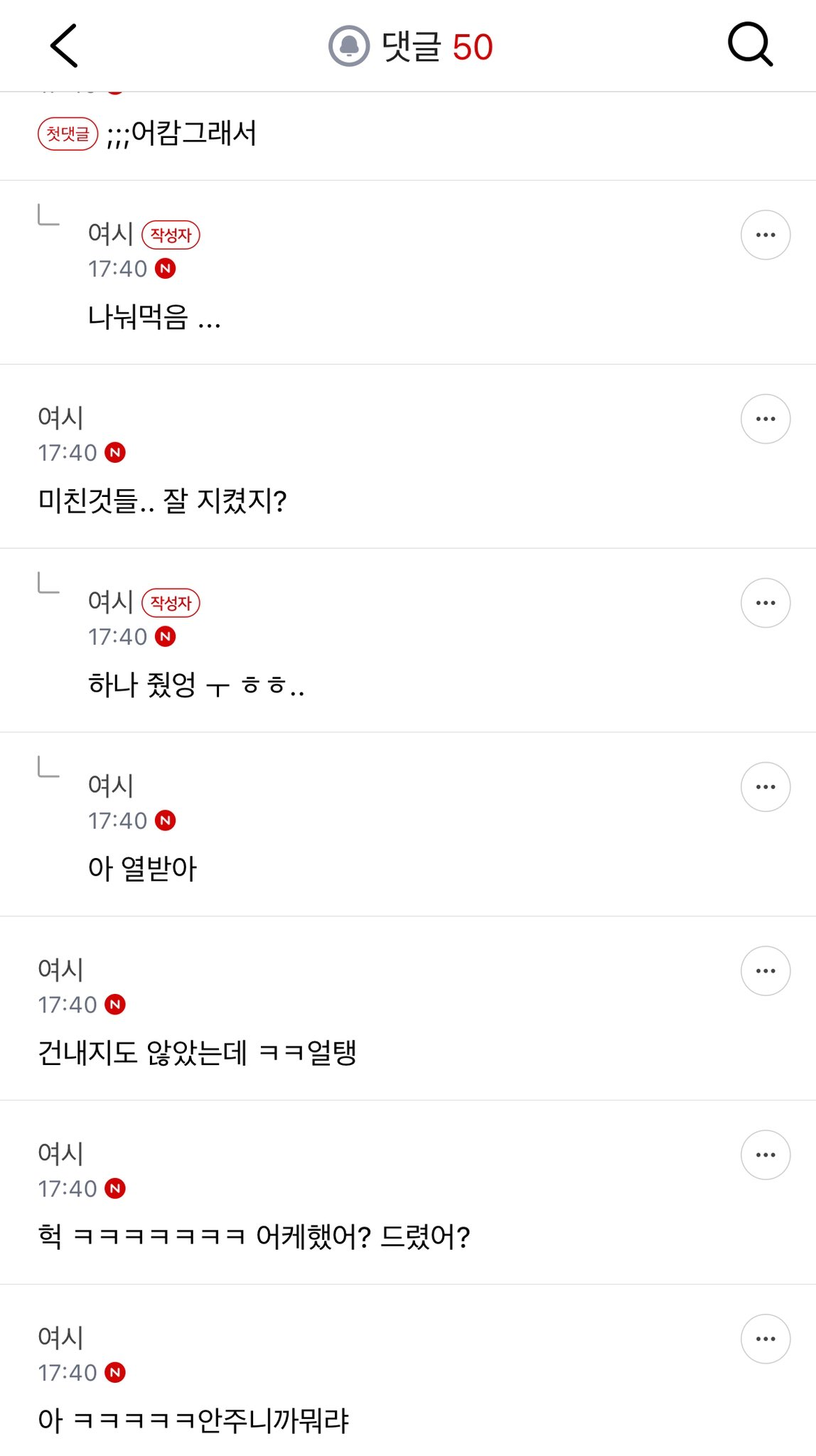
Task: Click 여시 name on the '아 열받아' reply
Action: 110,784
